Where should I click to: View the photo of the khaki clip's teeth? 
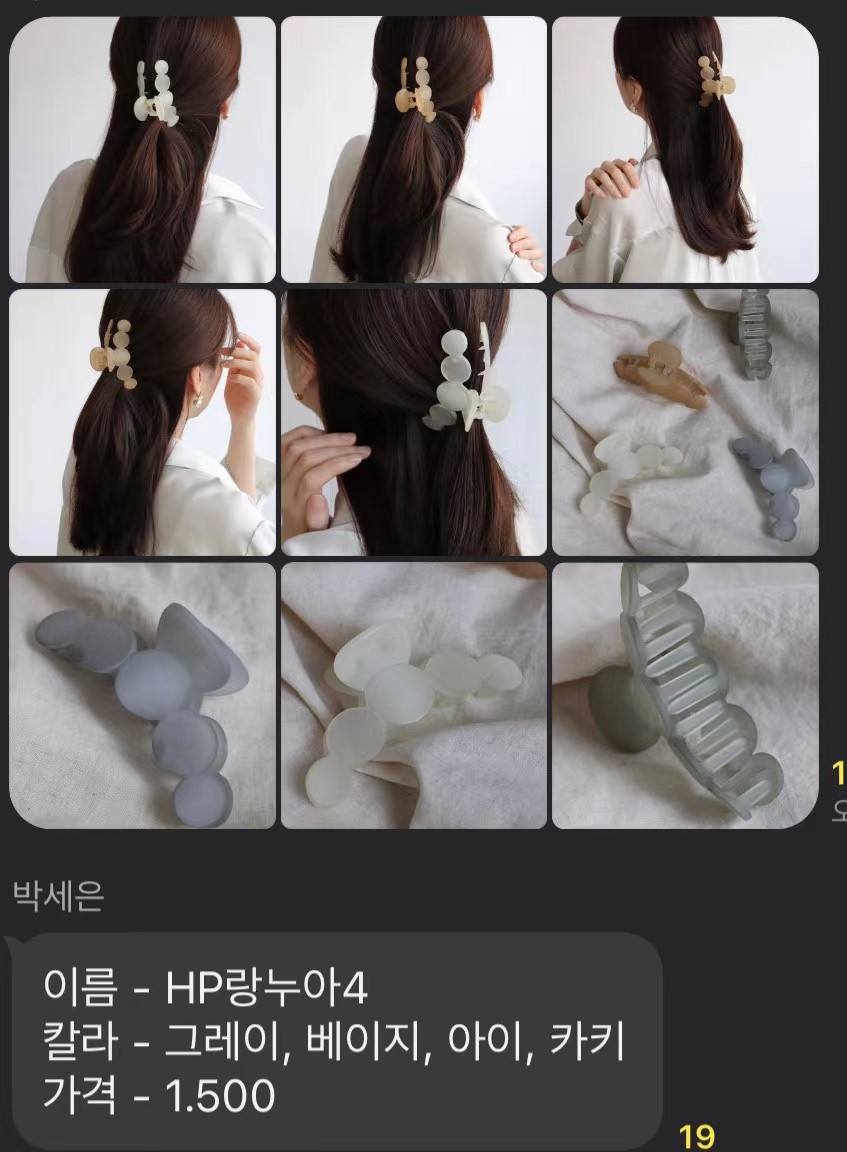coord(685,695)
